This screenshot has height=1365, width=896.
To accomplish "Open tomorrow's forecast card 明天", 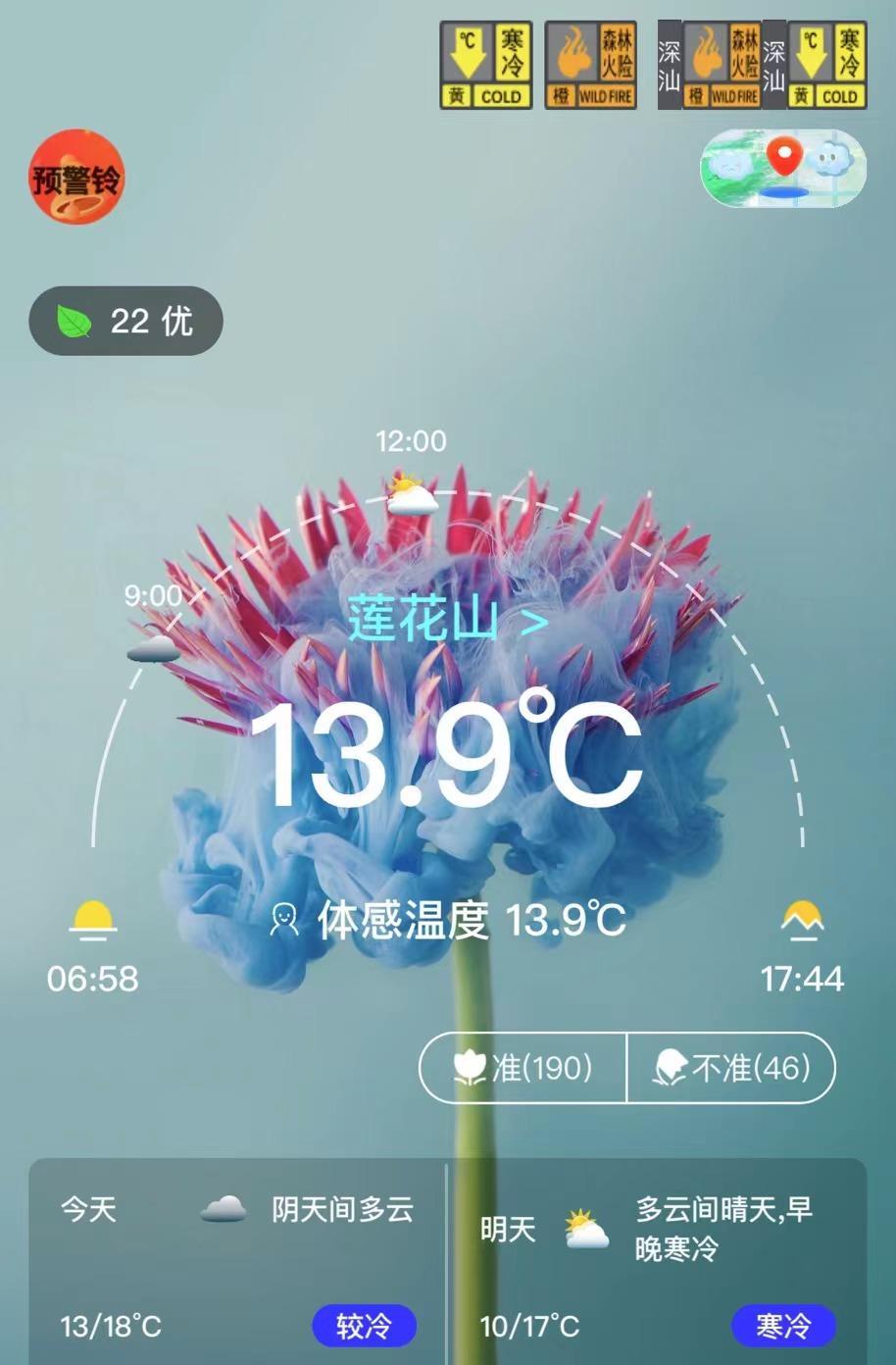I will click(657, 1265).
